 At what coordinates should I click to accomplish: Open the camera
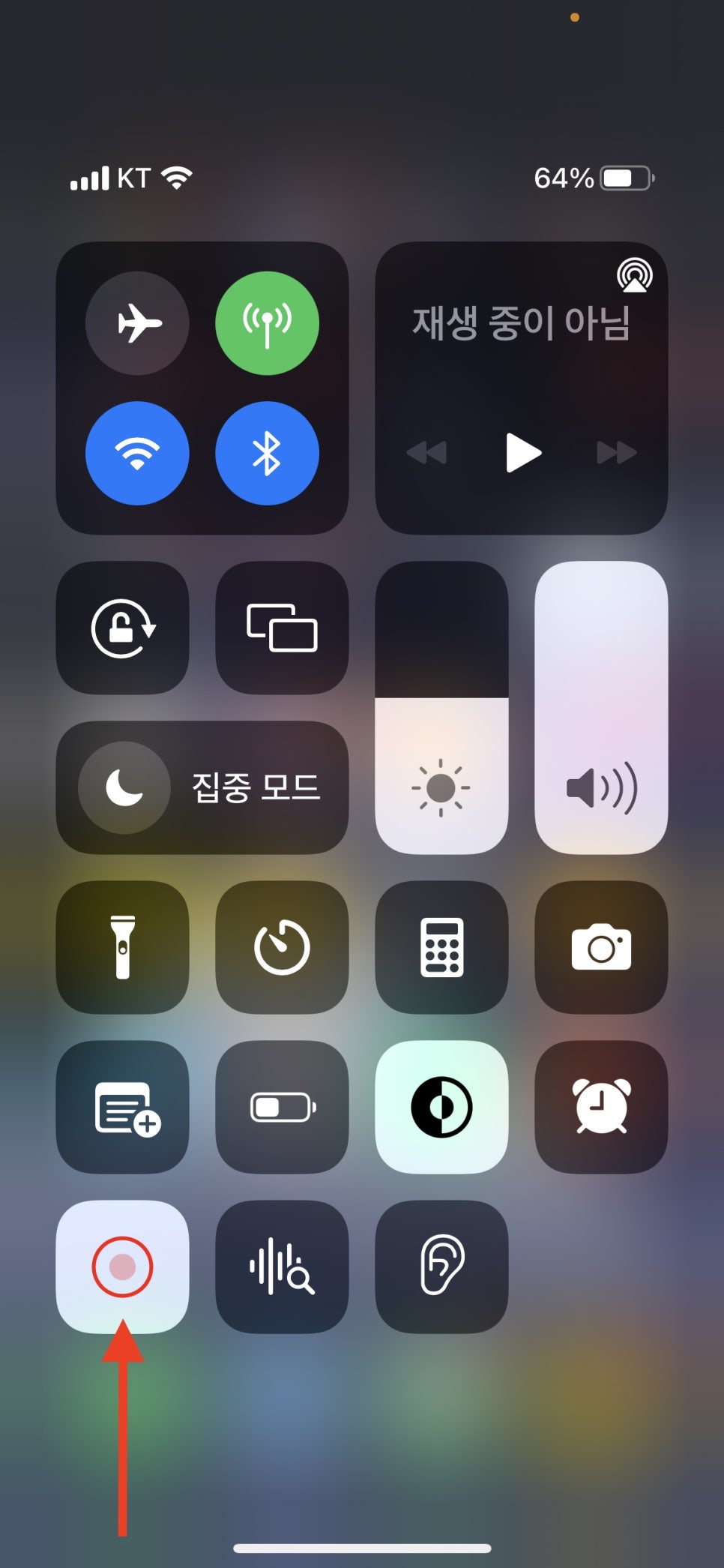point(601,947)
